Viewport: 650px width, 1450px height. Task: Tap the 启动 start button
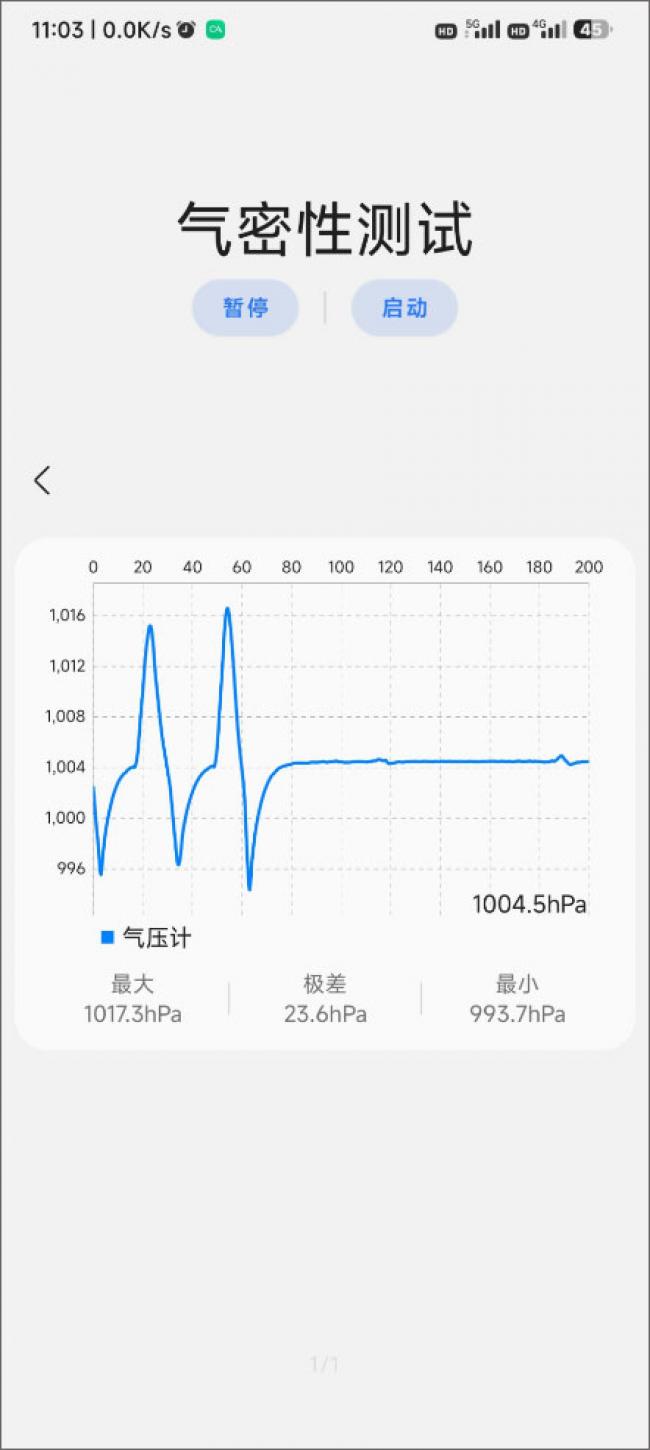(x=404, y=308)
